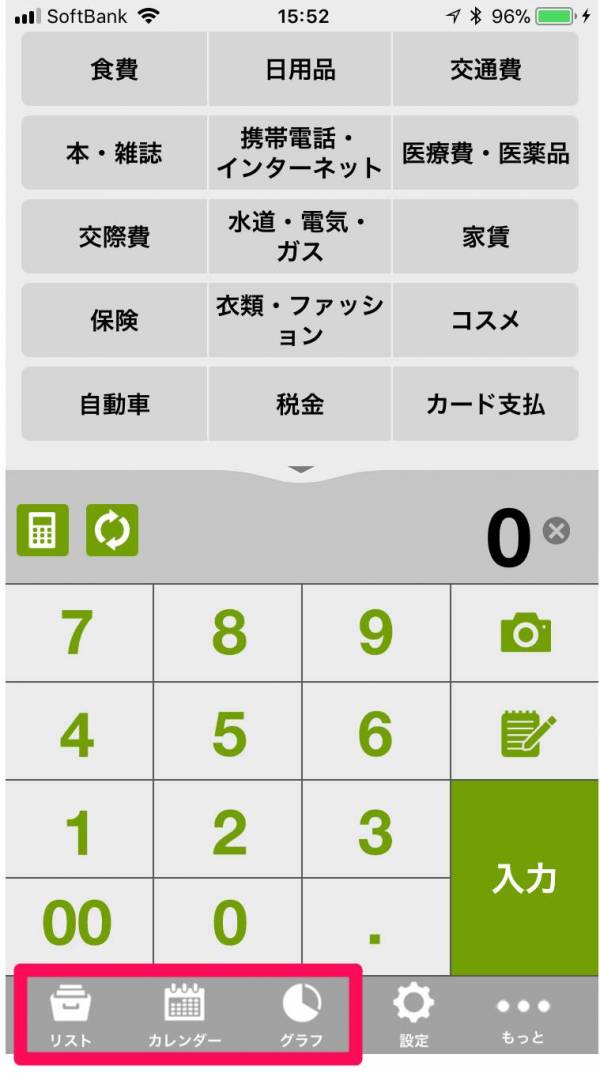Enter digit 7 on keypad
Image resolution: width=600 pixels, height=1073 pixels.
tap(78, 633)
